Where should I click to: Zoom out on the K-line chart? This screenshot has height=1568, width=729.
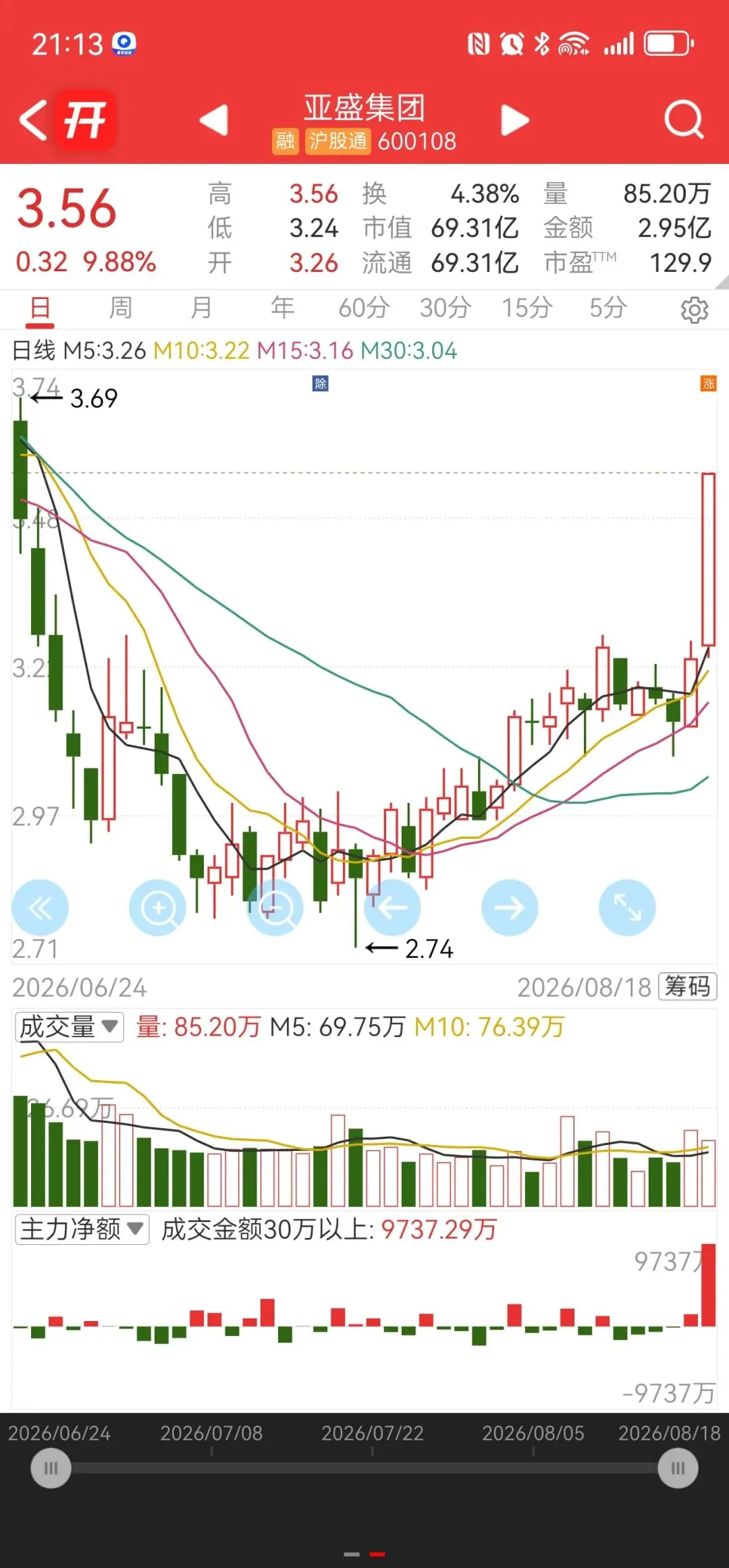(x=275, y=907)
